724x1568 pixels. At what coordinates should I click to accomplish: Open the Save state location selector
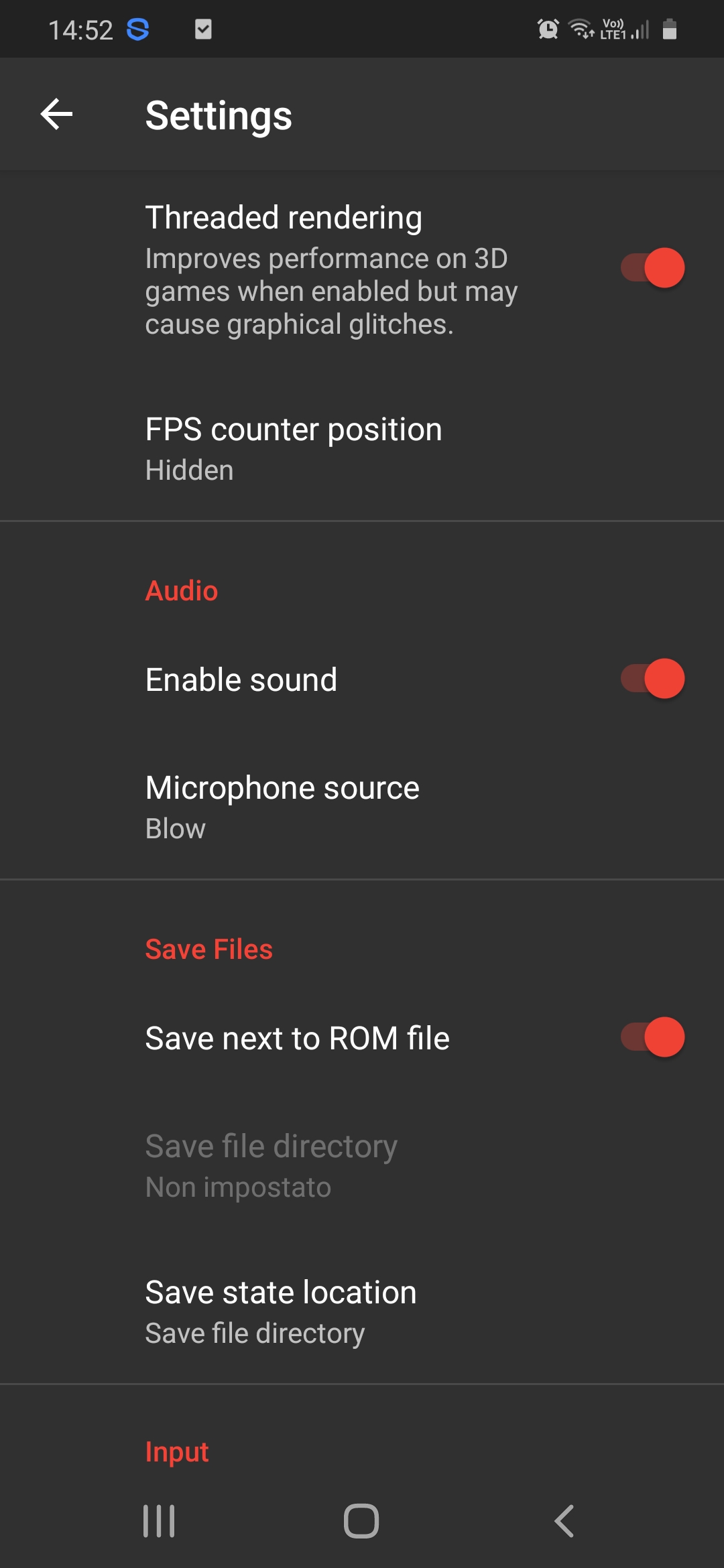[x=280, y=1310]
